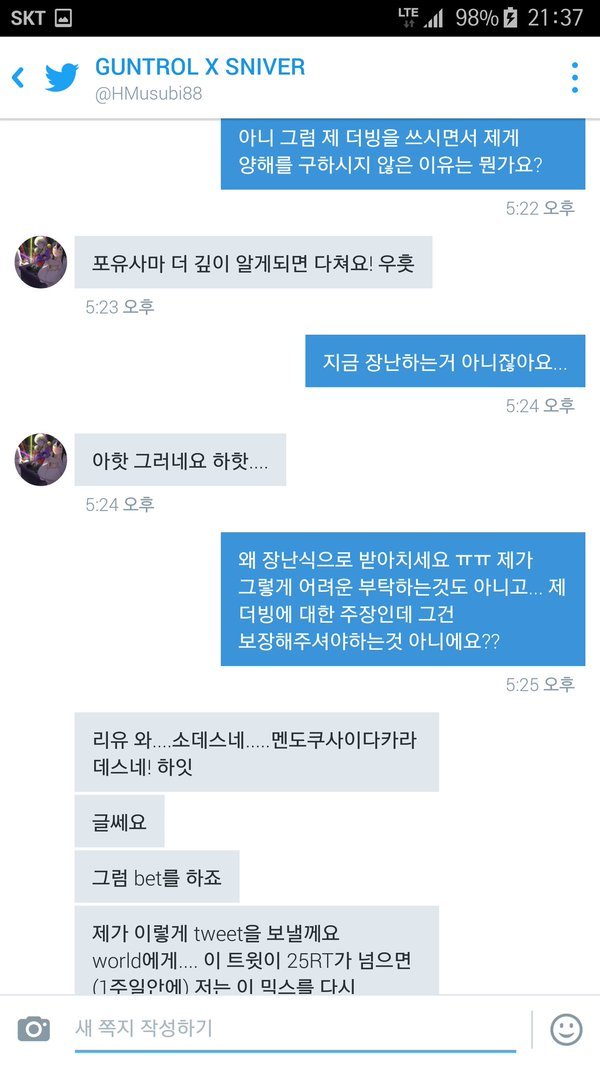Go back using the top-left arrow
Screen dimensions: 600x1067
click(18, 77)
